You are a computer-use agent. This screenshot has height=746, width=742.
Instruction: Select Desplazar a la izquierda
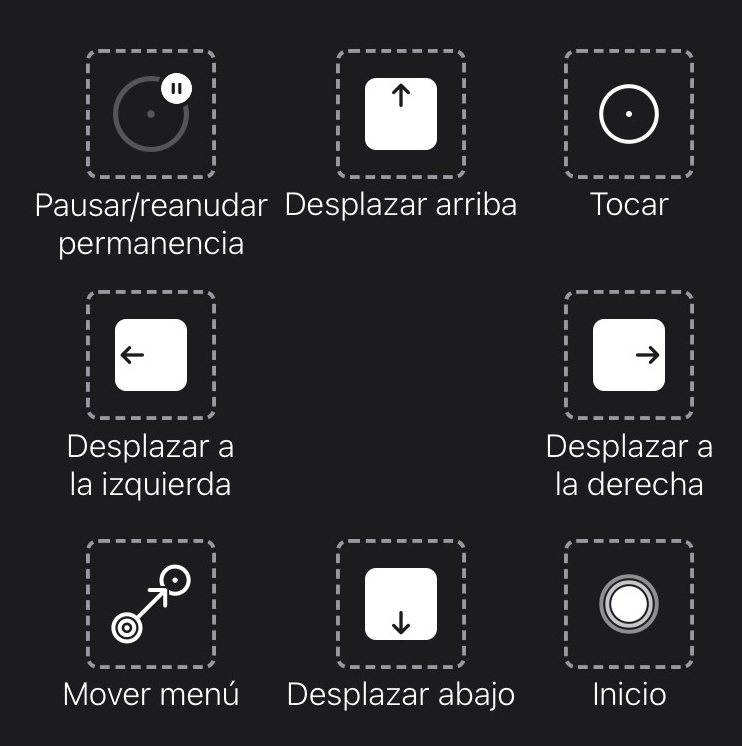pos(151,355)
